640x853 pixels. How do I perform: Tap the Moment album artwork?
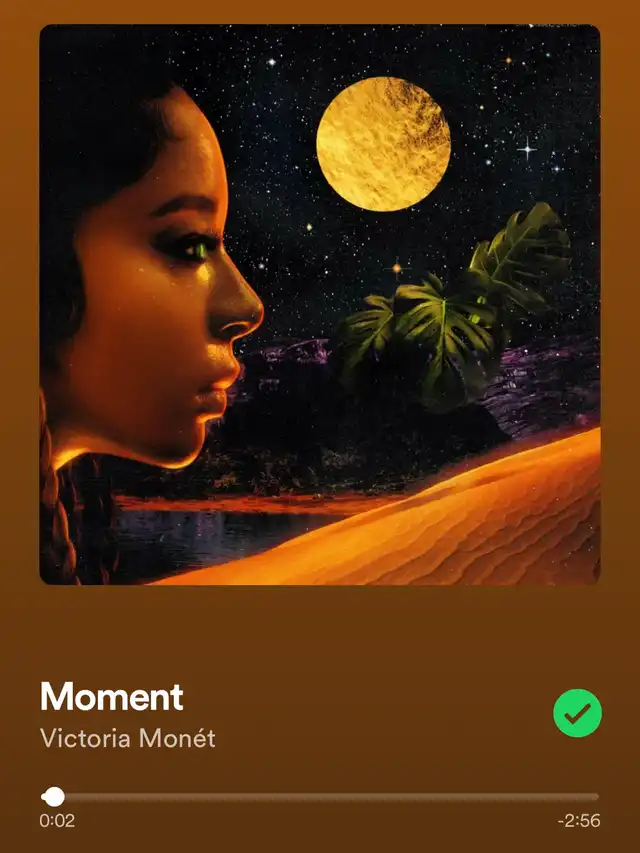[320, 304]
